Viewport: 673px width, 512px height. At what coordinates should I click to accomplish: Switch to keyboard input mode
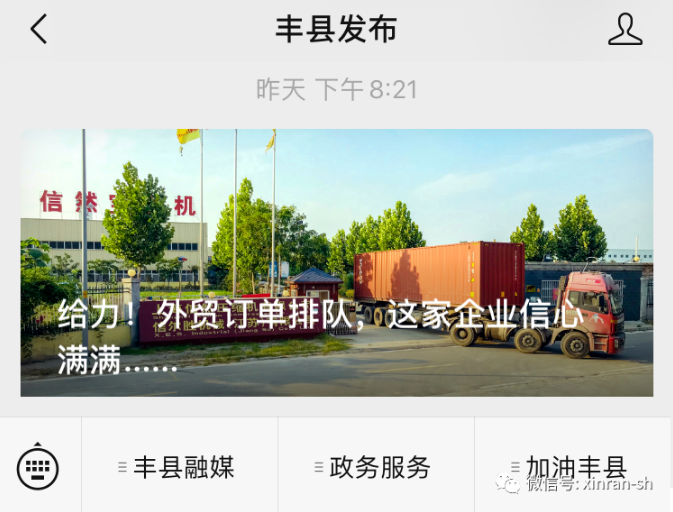38,466
